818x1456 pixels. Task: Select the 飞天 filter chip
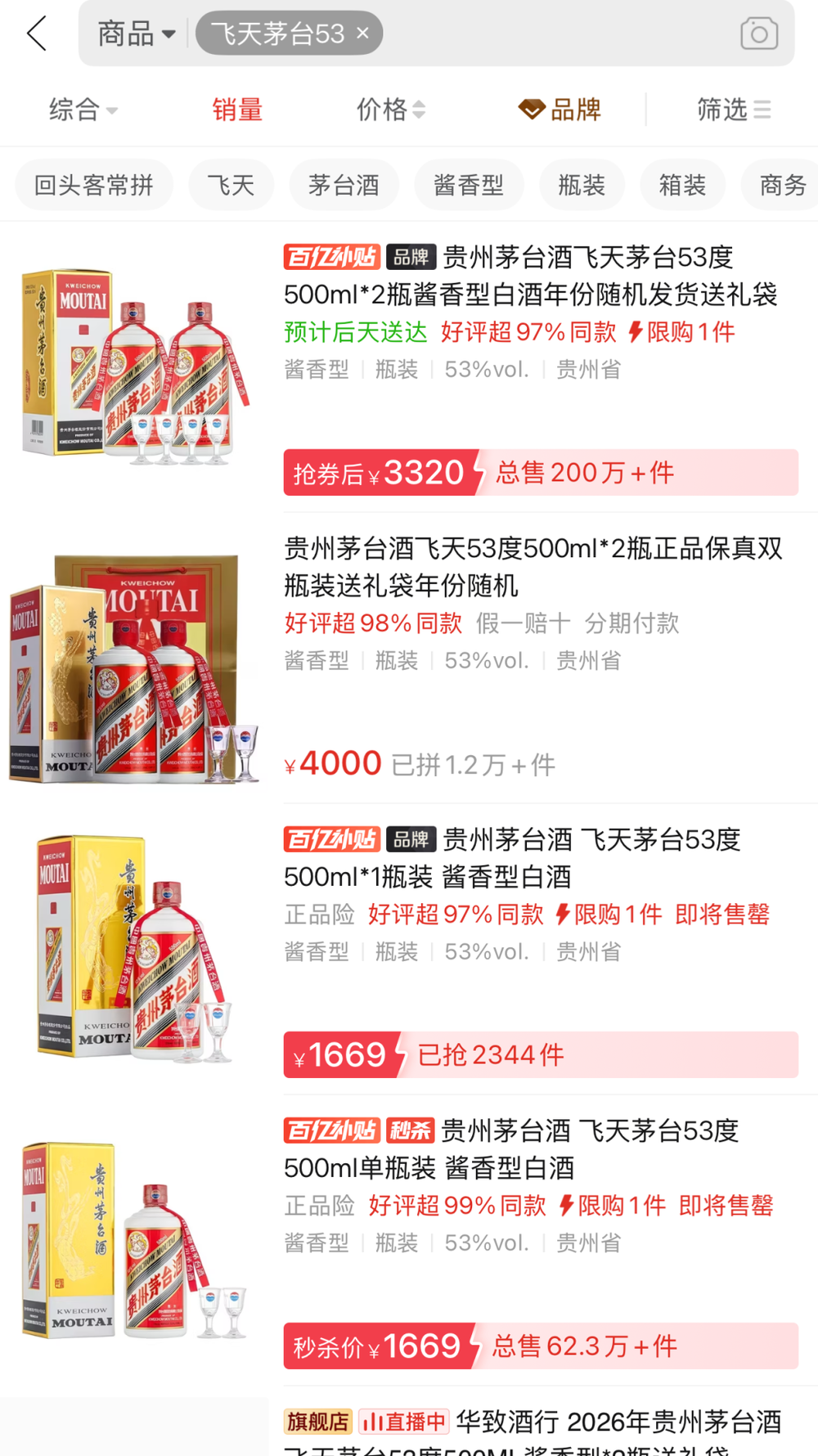231,185
